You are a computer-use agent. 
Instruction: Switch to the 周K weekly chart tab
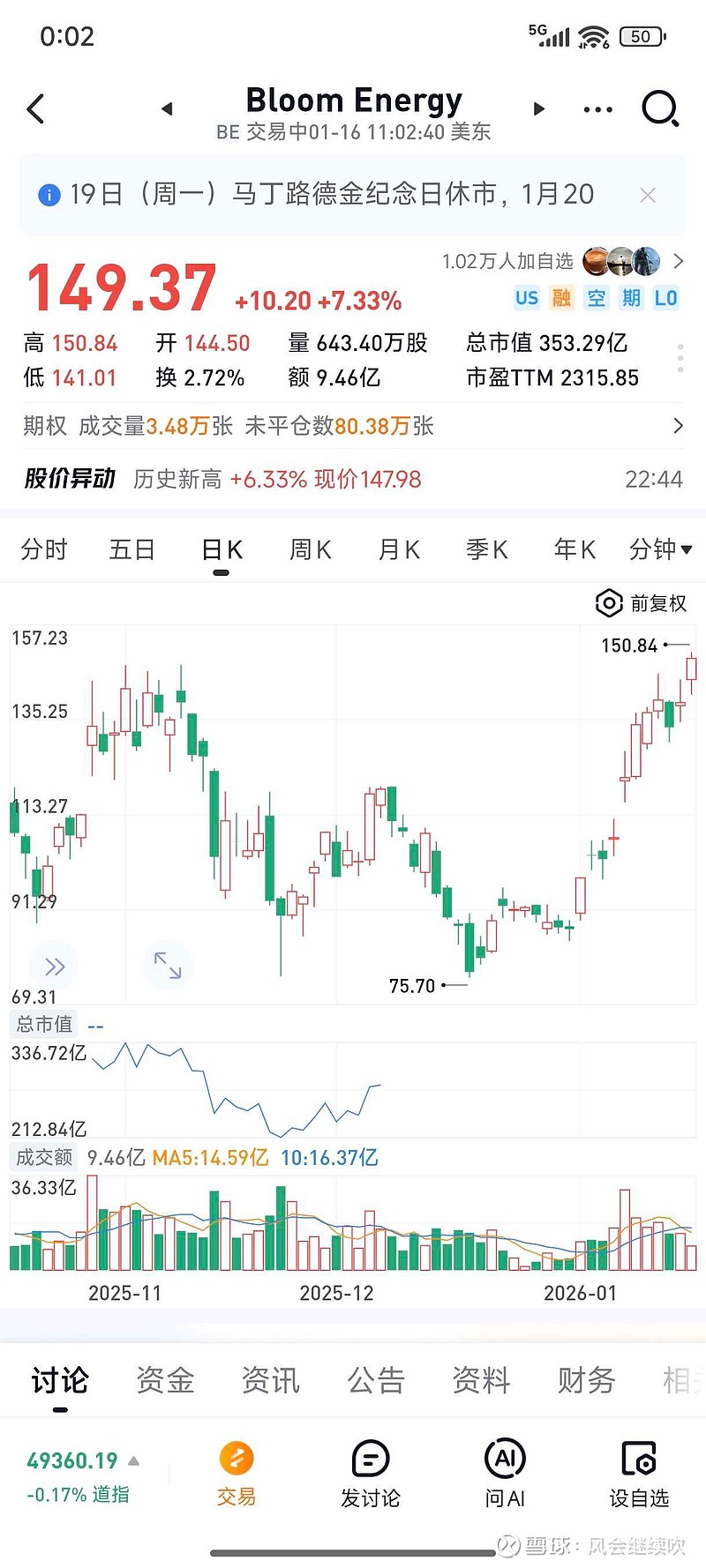[309, 549]
